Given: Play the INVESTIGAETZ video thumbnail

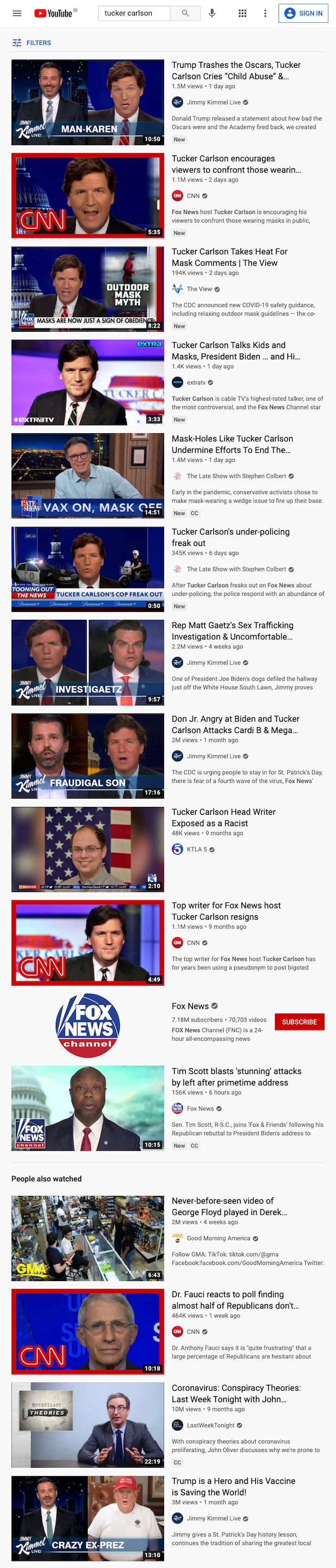Looking at the screenshot, I should [x=88, y=662].
